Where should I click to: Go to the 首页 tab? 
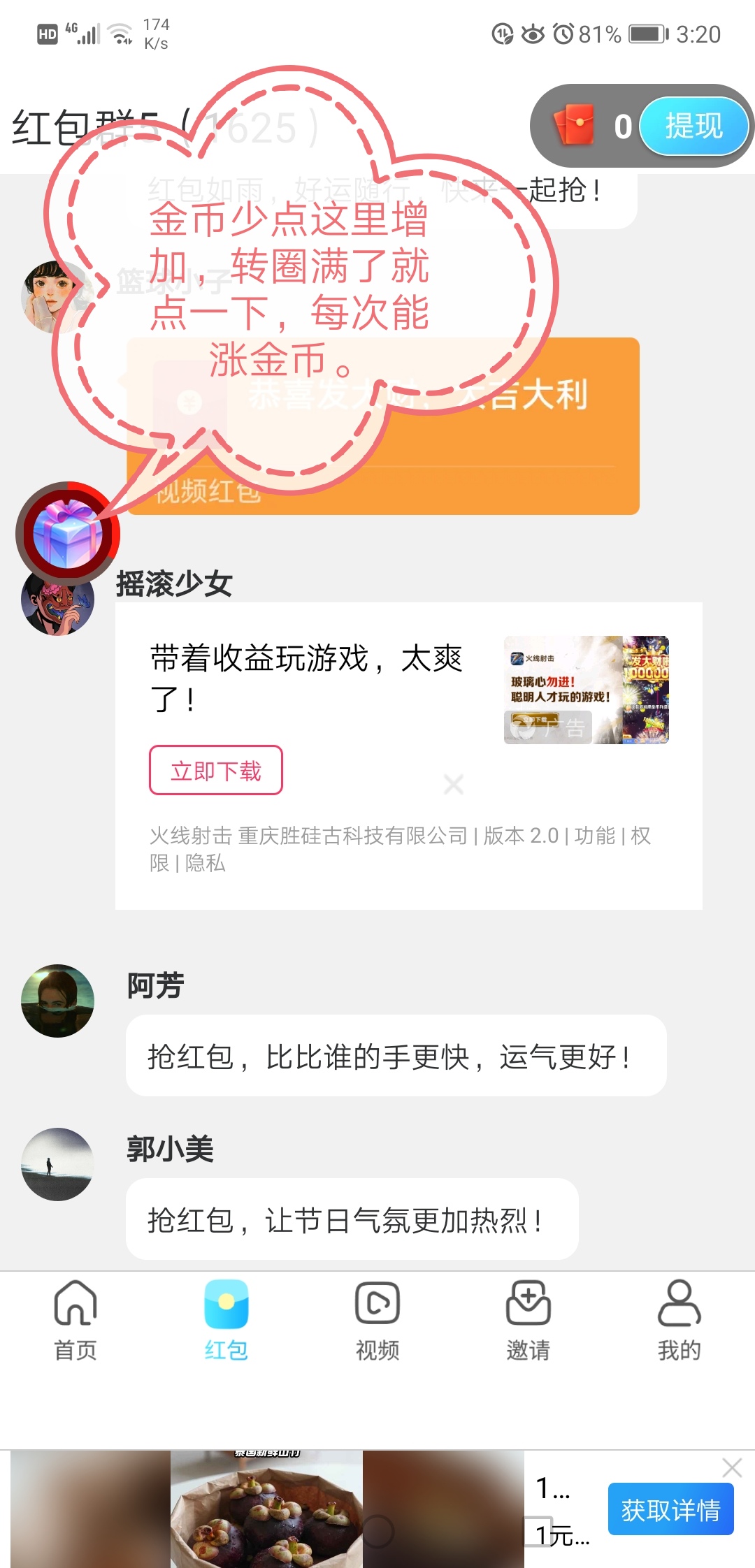(x=75, y=1319)
